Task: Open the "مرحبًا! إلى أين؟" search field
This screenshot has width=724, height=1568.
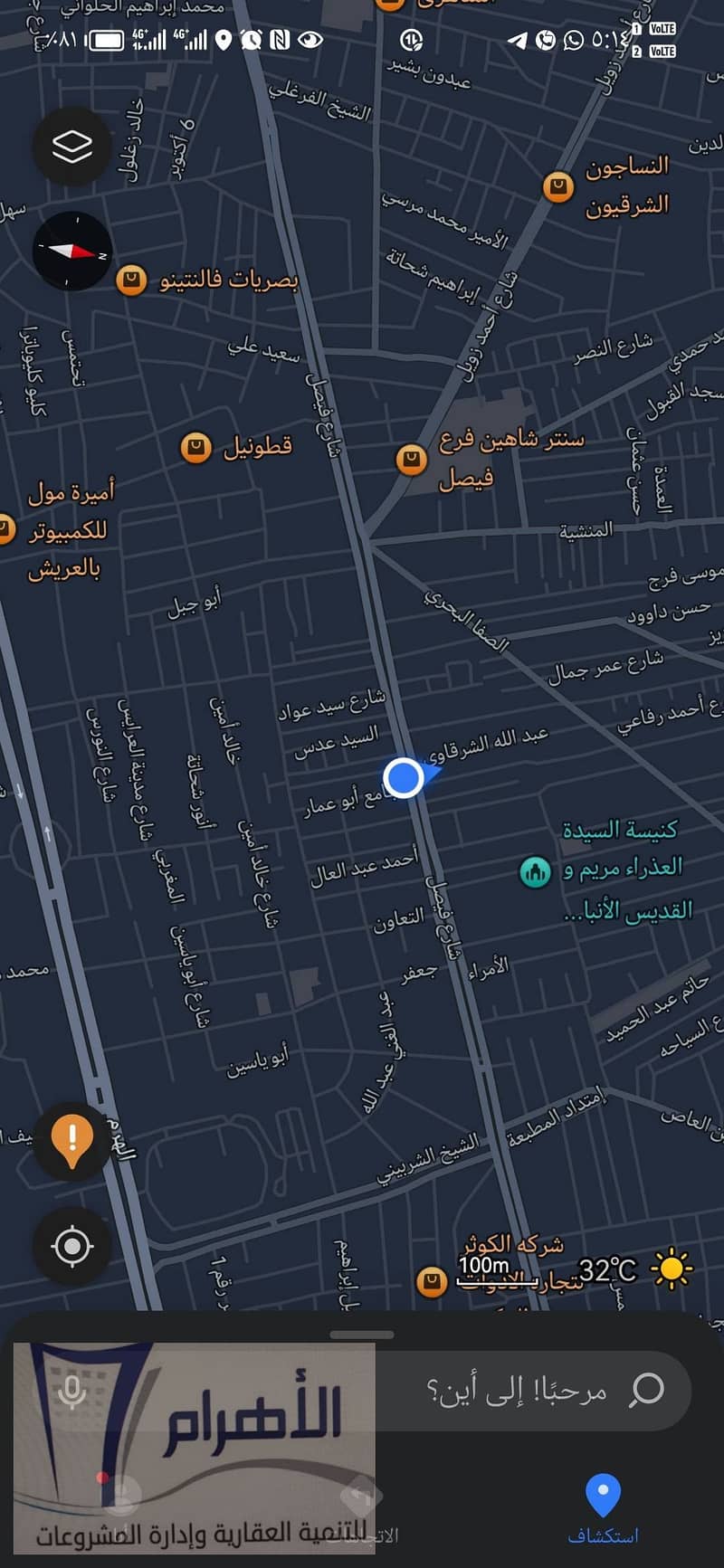Action: (x=516, y=1391)
